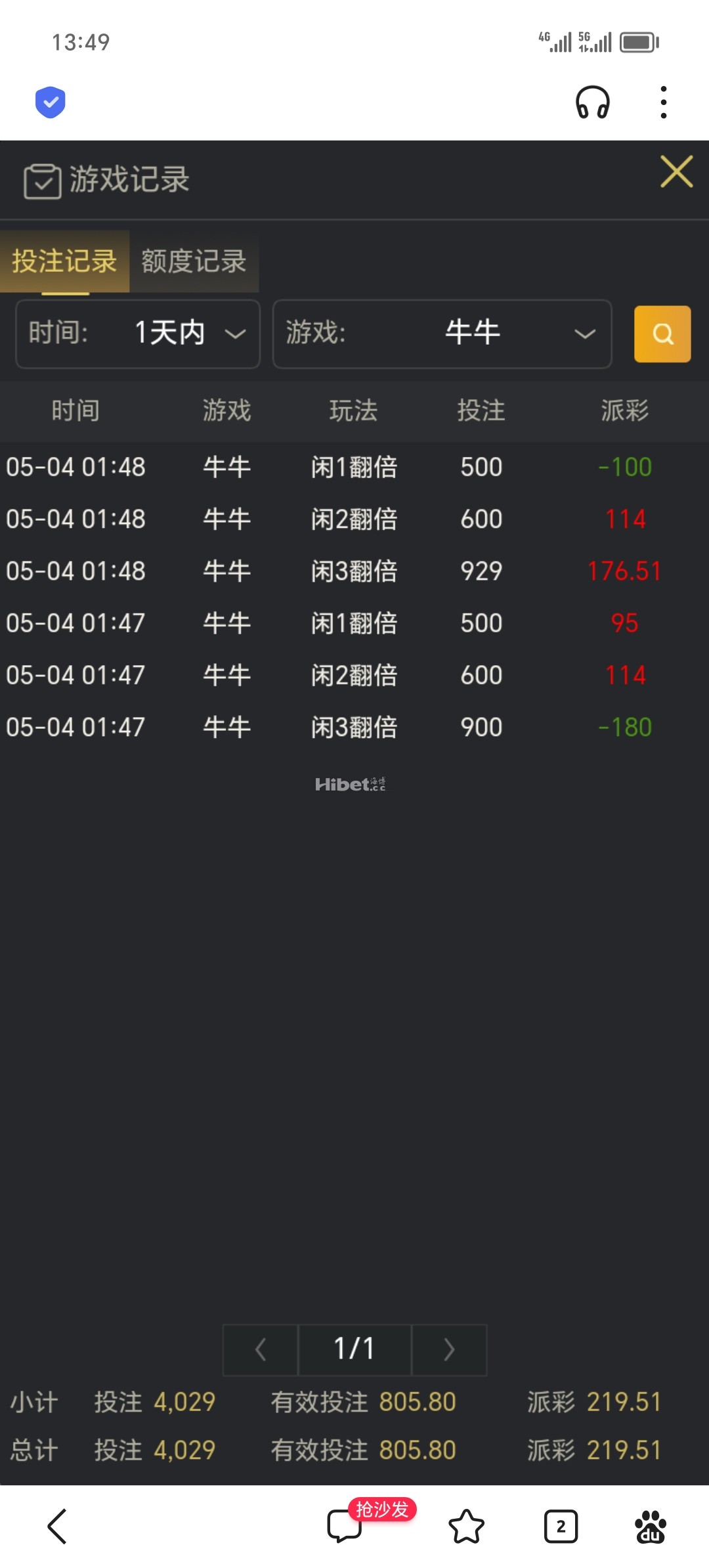Screen dimensions: 709x1568
Task: Go back with the browser back arrow
Action: [57, 1527]
